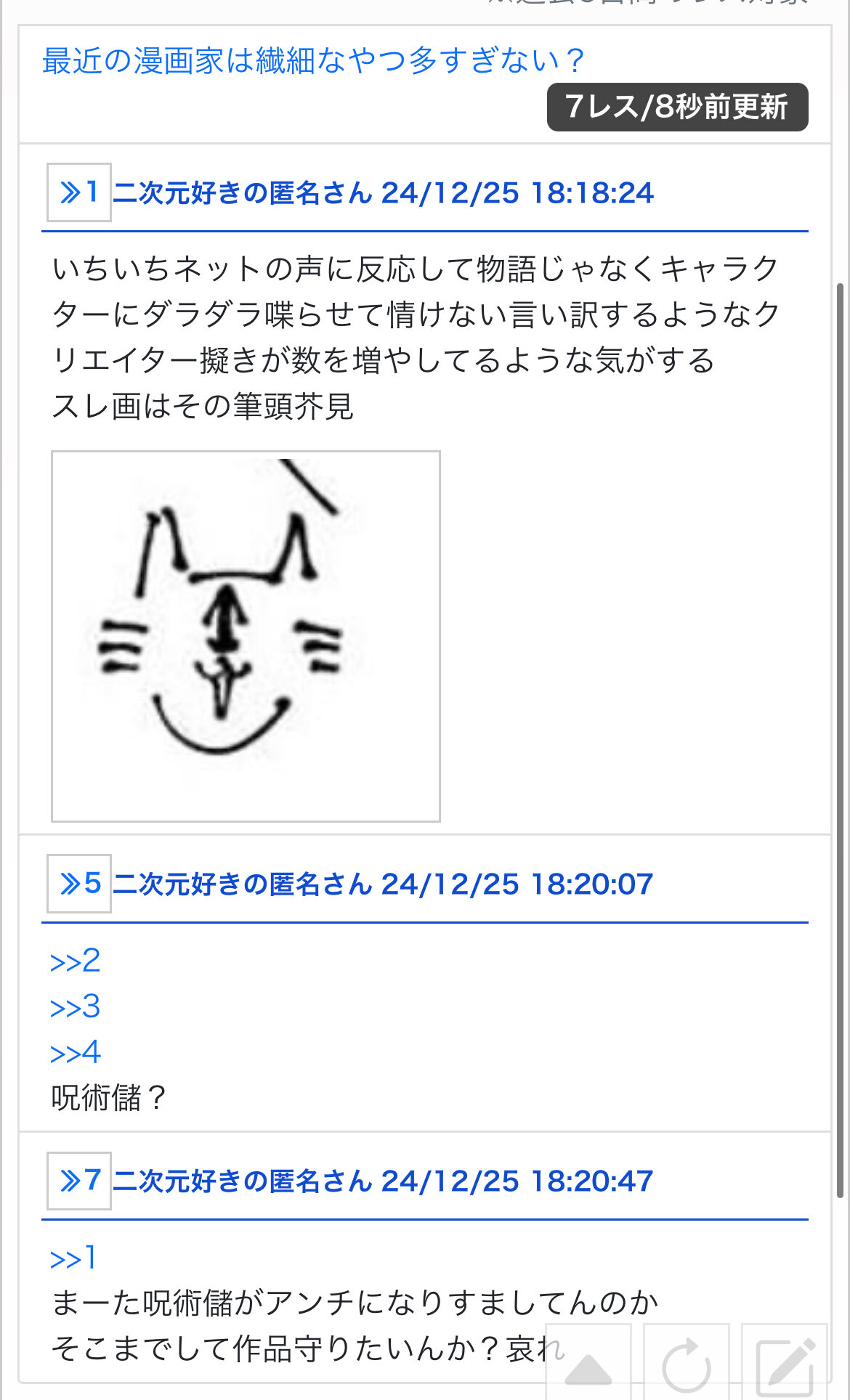This screenshot has width=850, height=1400.
Task: Tap the post number 7 box
Action: 79,1181
